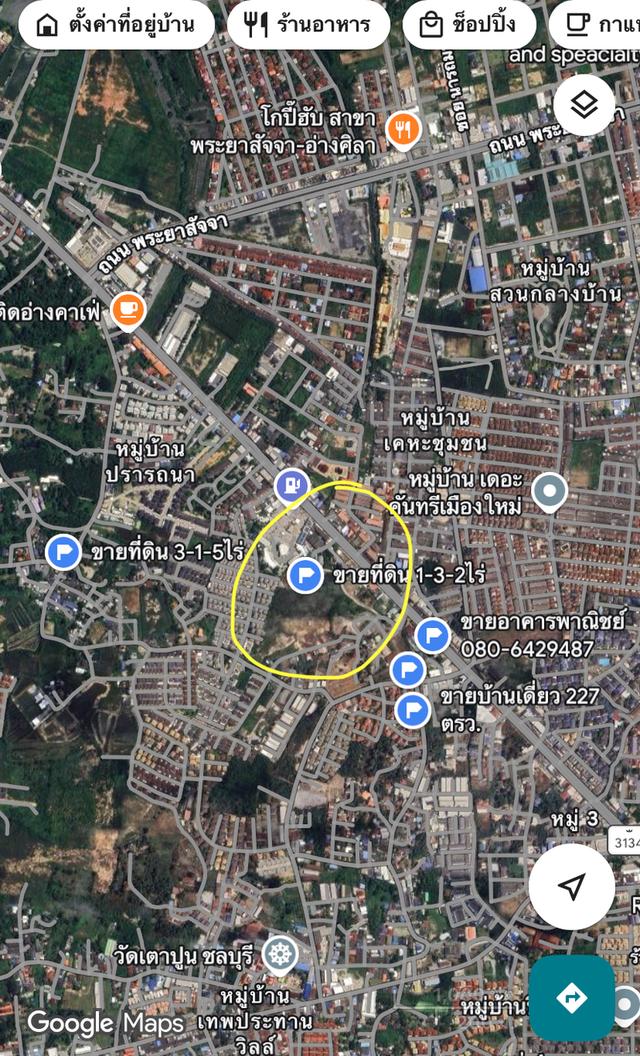Screen dimensions: 640x1056
Task: Tap the ขายที่ดิน 1-3-2ไร่ pin
Action: 304,575
